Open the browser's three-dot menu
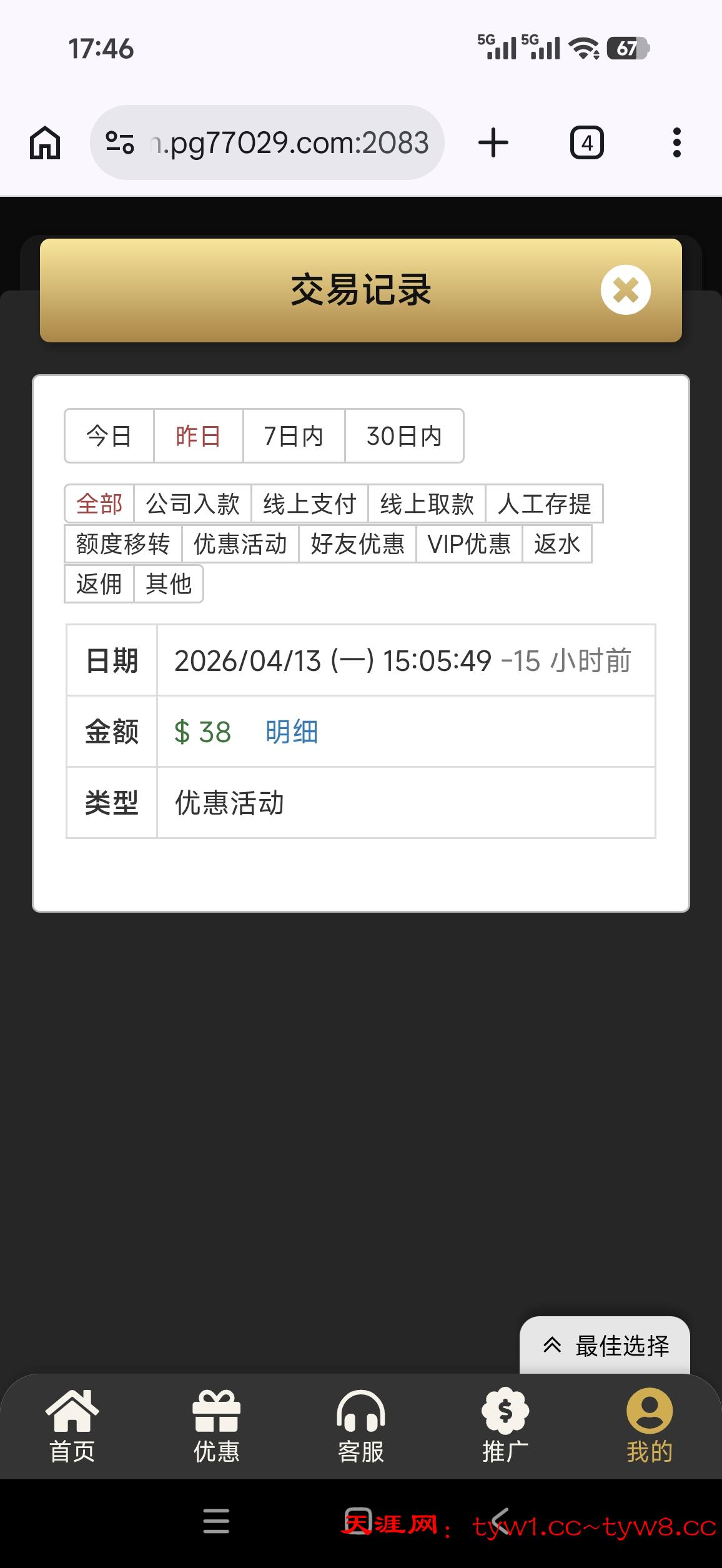Viewport: 722px width, 1568px height. coord(676,142)
